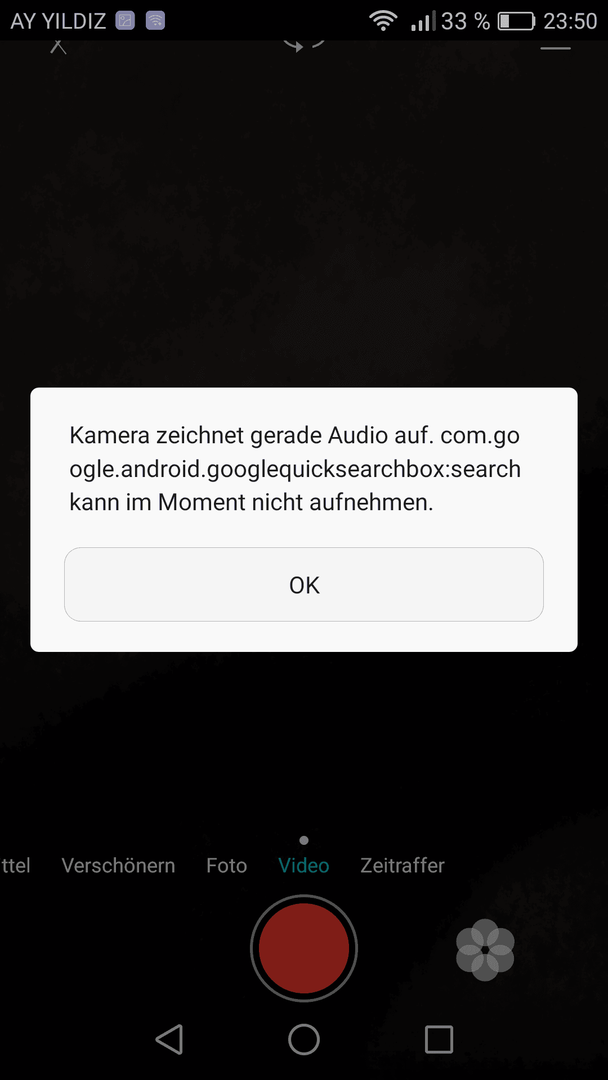The width and height of the screenshot is (608, 1080).
Task: Open the filter effects flower icon
Action: 485,950
